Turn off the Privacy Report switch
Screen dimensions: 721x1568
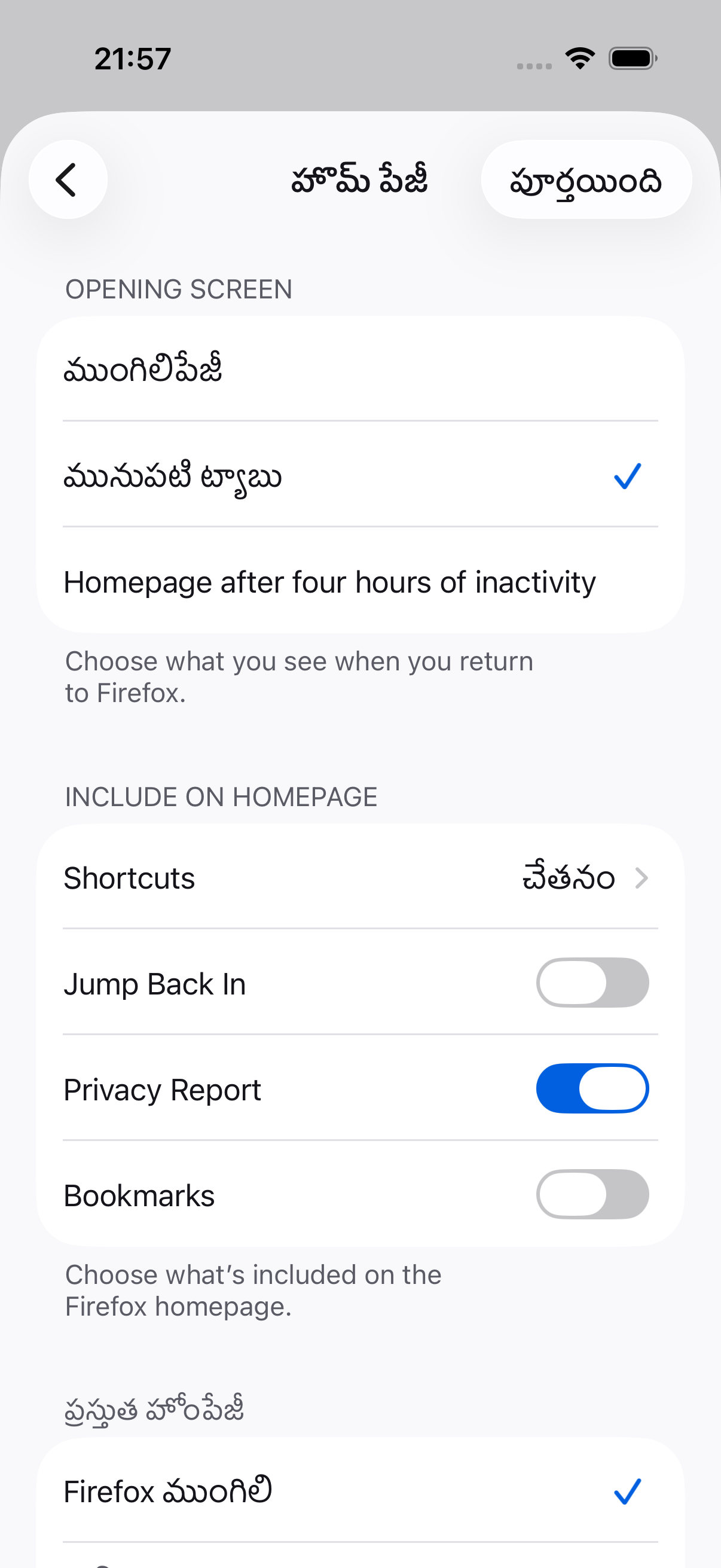(592, 1088)
